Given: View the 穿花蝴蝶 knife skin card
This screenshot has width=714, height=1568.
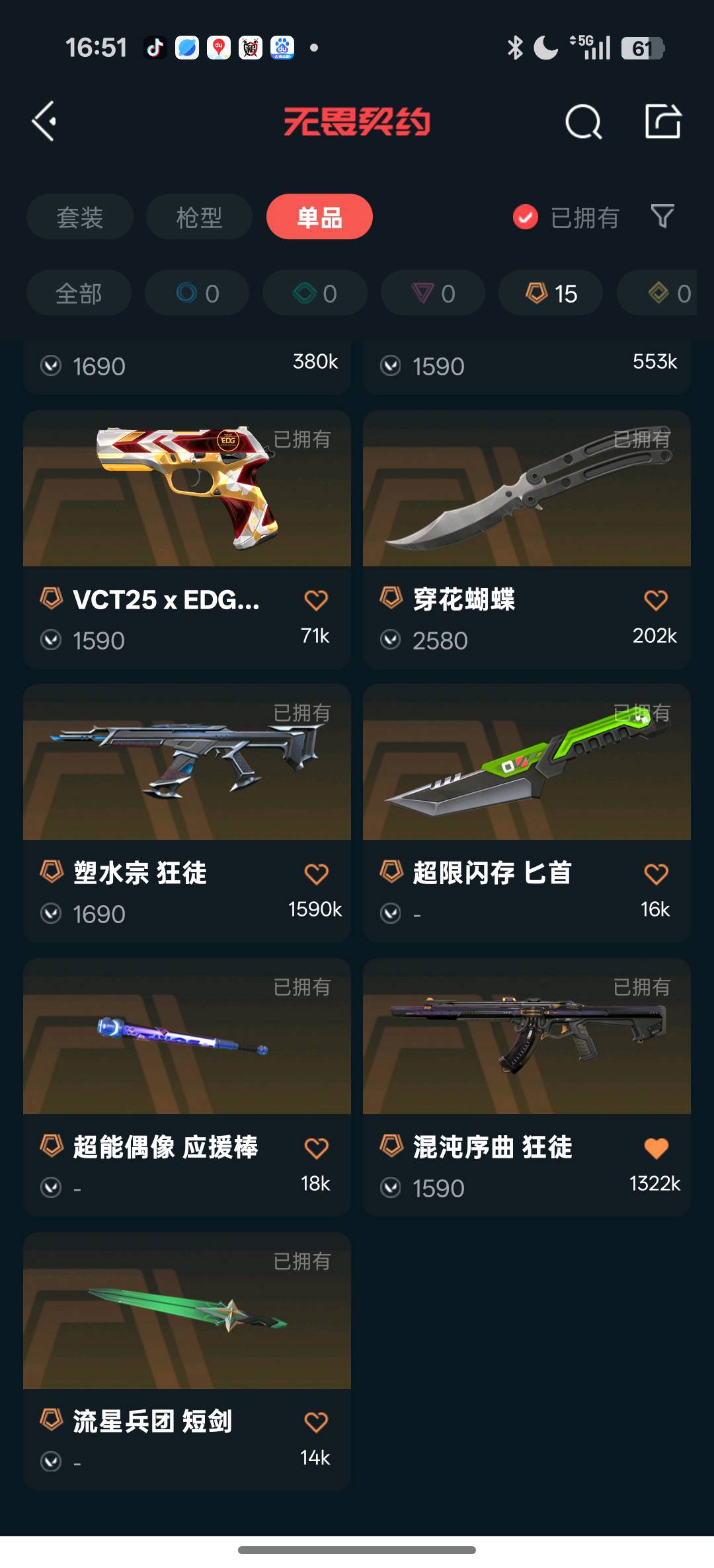Looking at the screenshot, I should pos(527,489).
